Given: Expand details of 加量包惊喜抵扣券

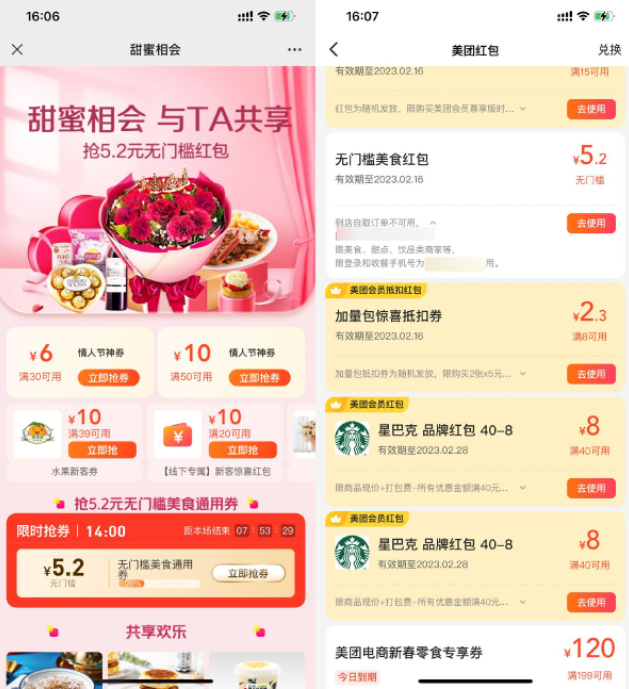Looking at the screenshot, I should point(524,373).
